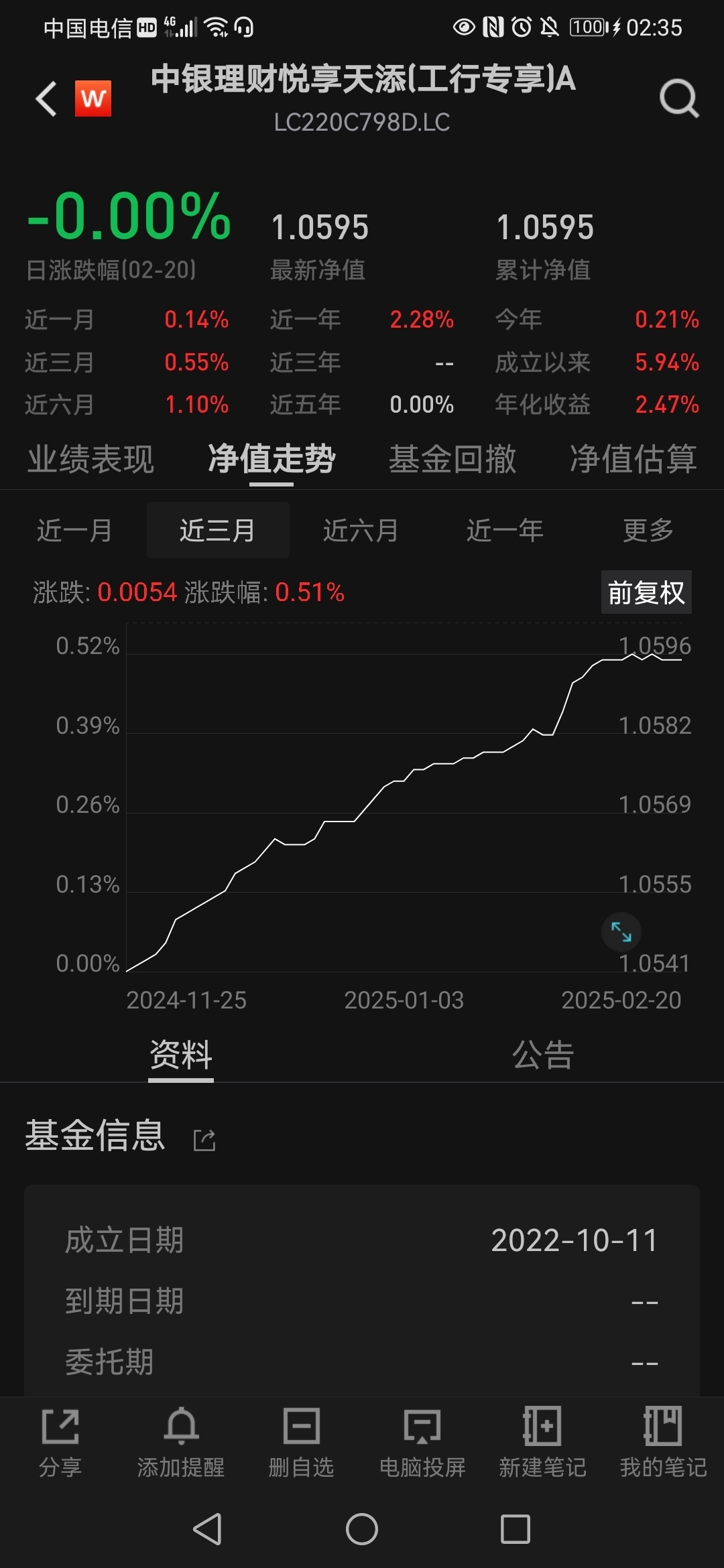The image size is (724, 1568).
Task: Open share options for 基金信息
Action: (205, 1137)
